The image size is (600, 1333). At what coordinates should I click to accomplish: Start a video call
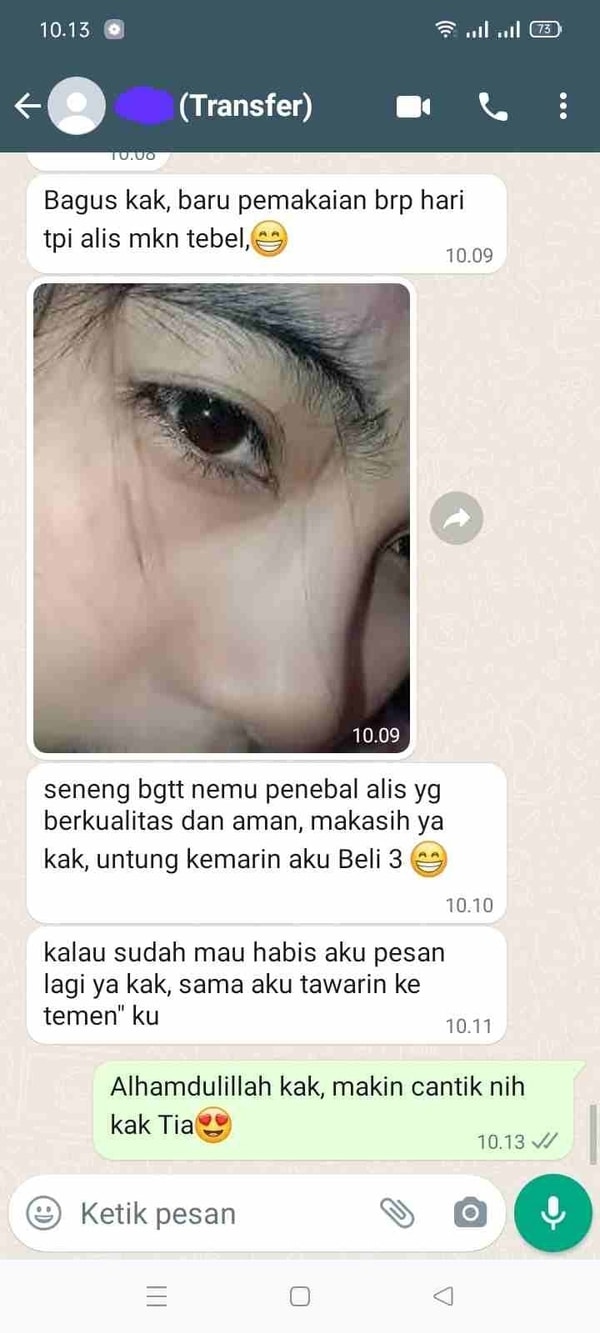pos(413,106)
